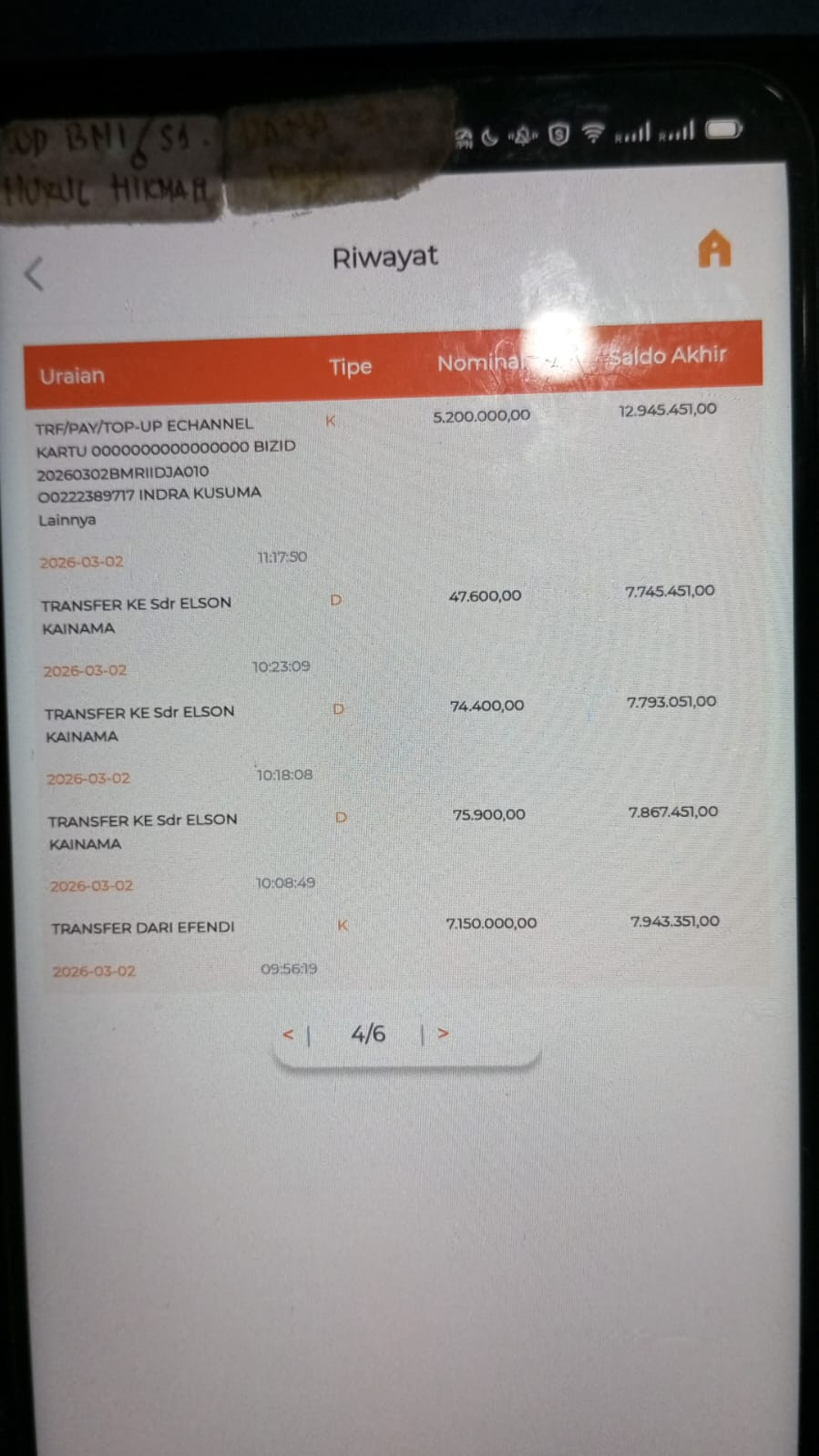Go to the previous history page
This screenshot has width=819, height=1456.
pyautogui.click(x=288, y=1034)
